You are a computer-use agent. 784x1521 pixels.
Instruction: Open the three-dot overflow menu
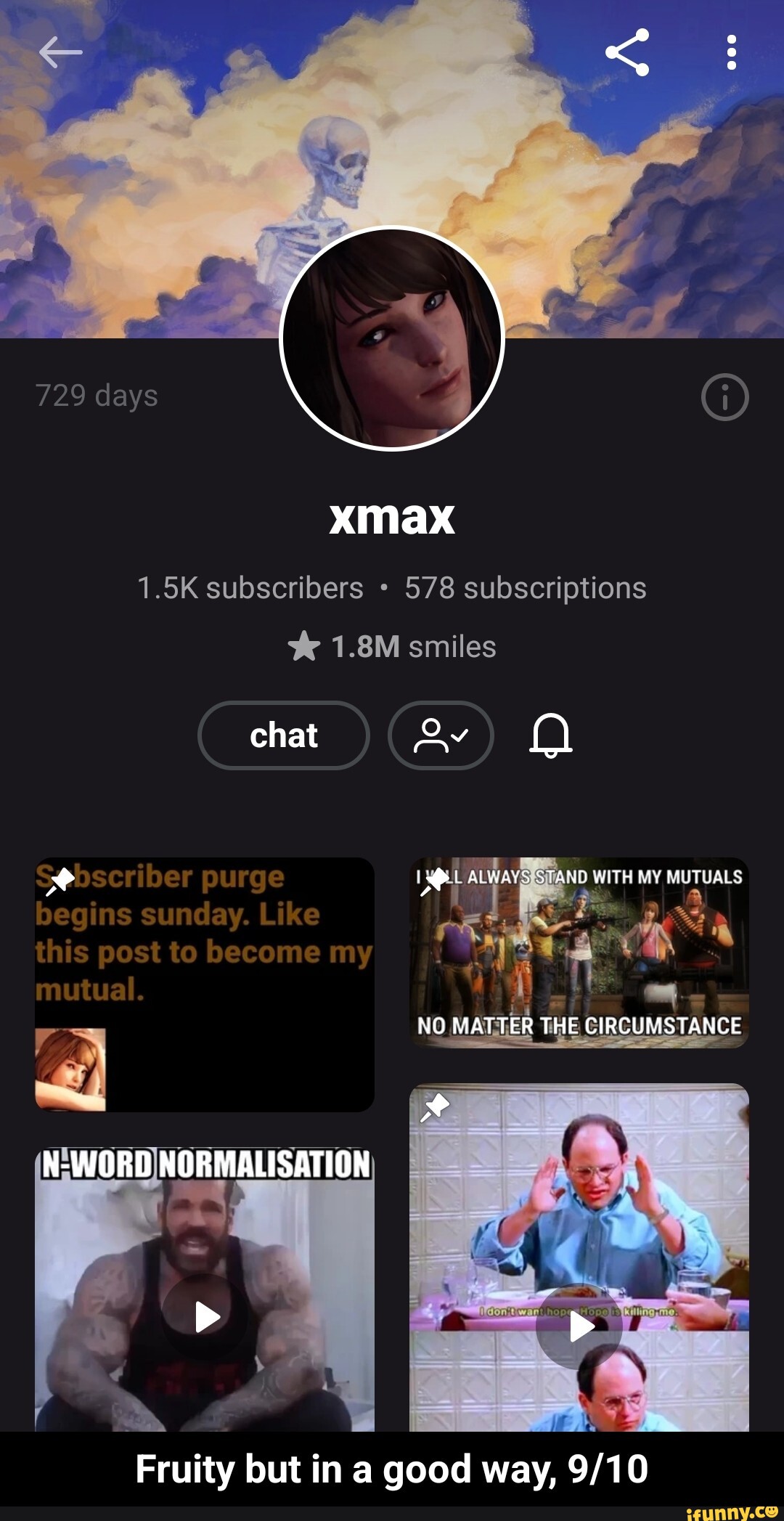730,51
